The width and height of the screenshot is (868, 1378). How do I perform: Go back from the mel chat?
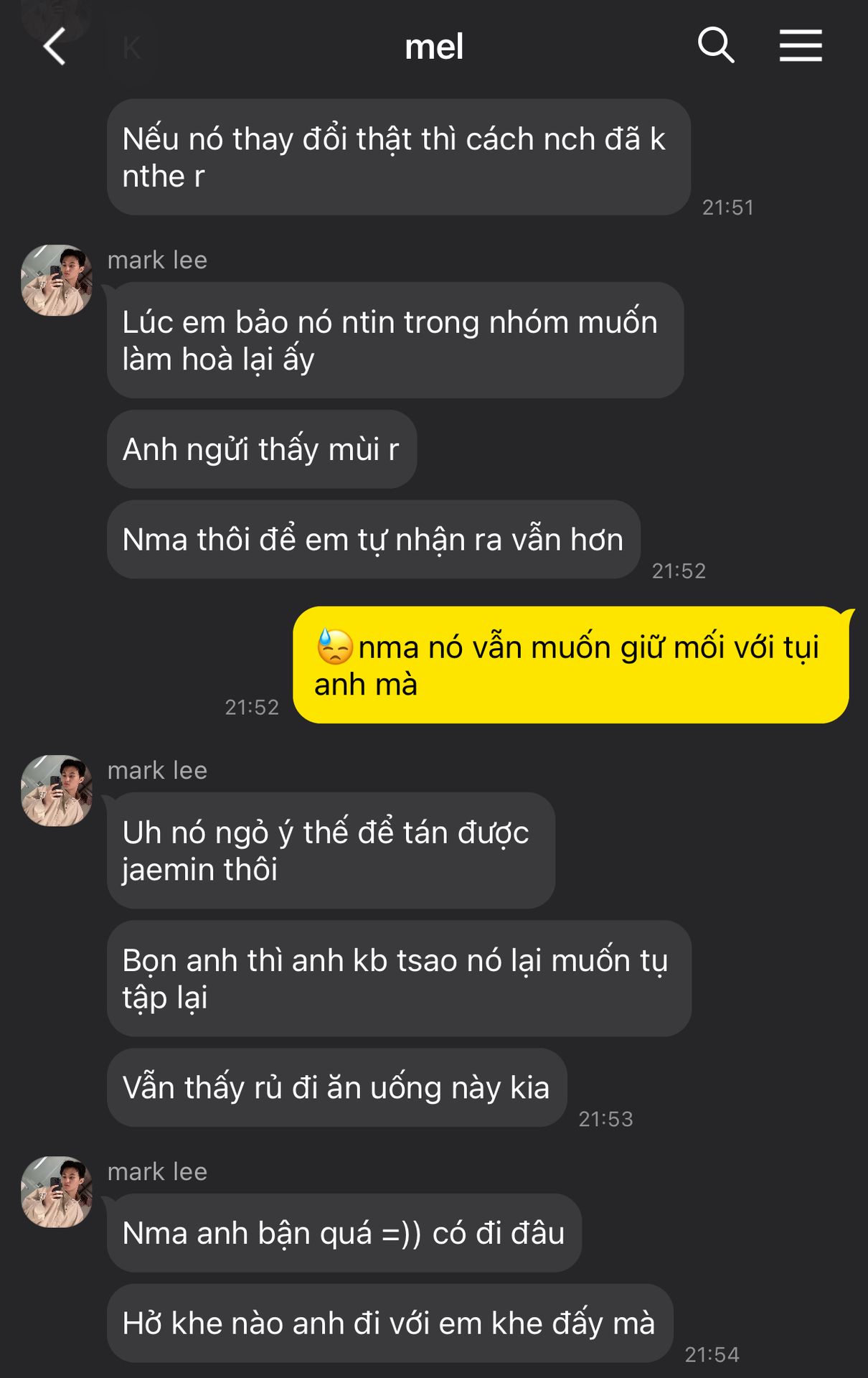[x=55, y=47]
